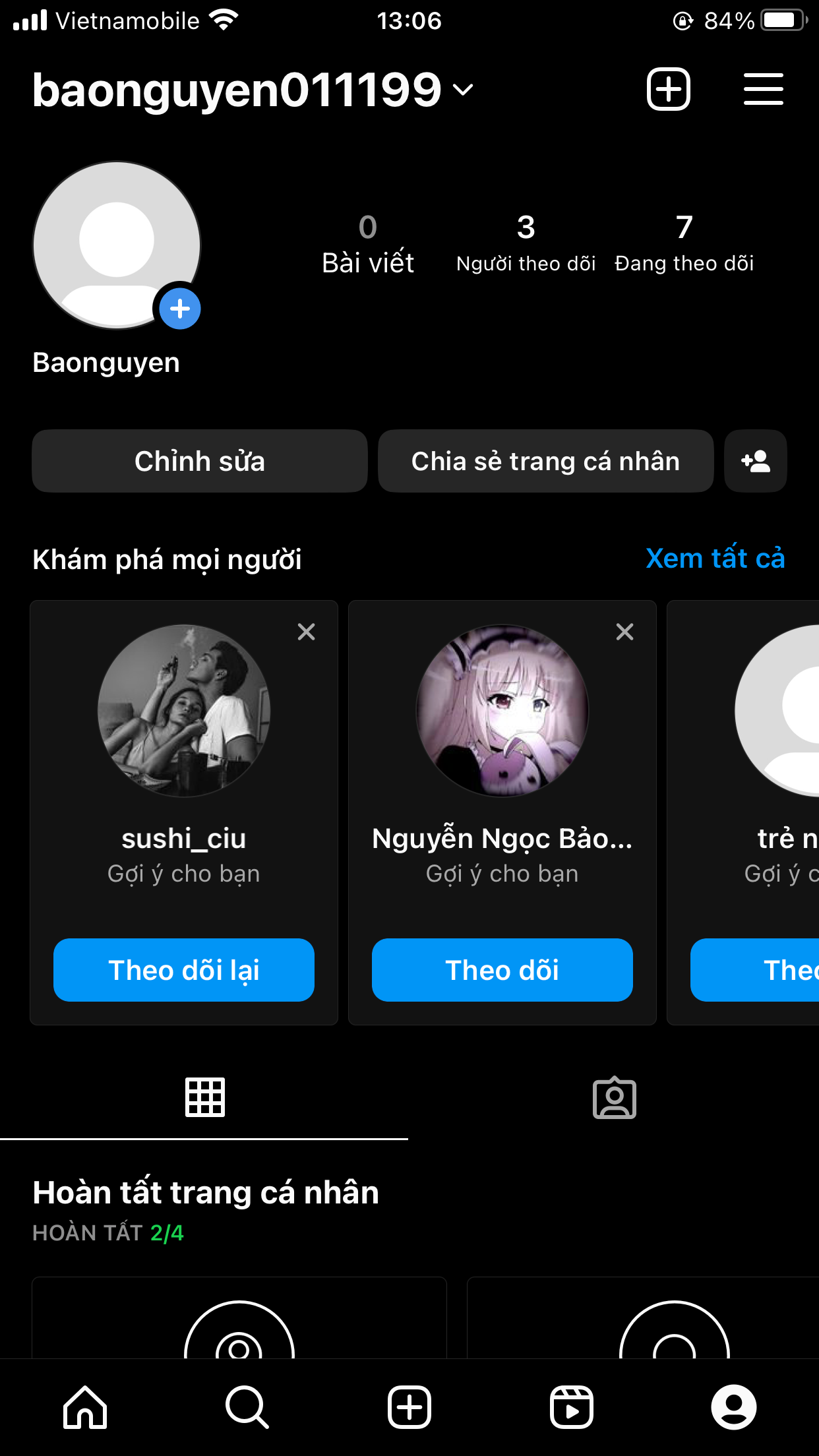Open the hamburger menu
819x1456 pixels.
[x=764, y=89]
